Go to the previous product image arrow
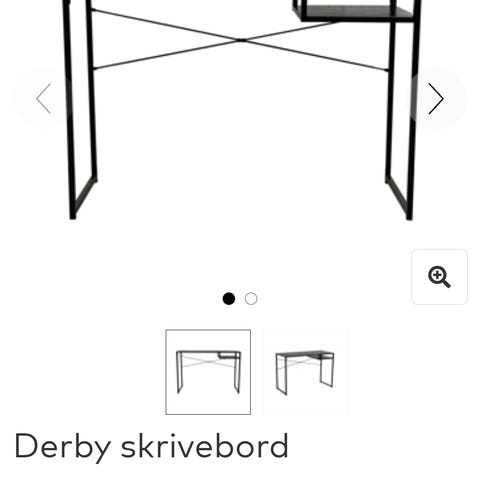480x480 pixels. [x=43, y=99]
